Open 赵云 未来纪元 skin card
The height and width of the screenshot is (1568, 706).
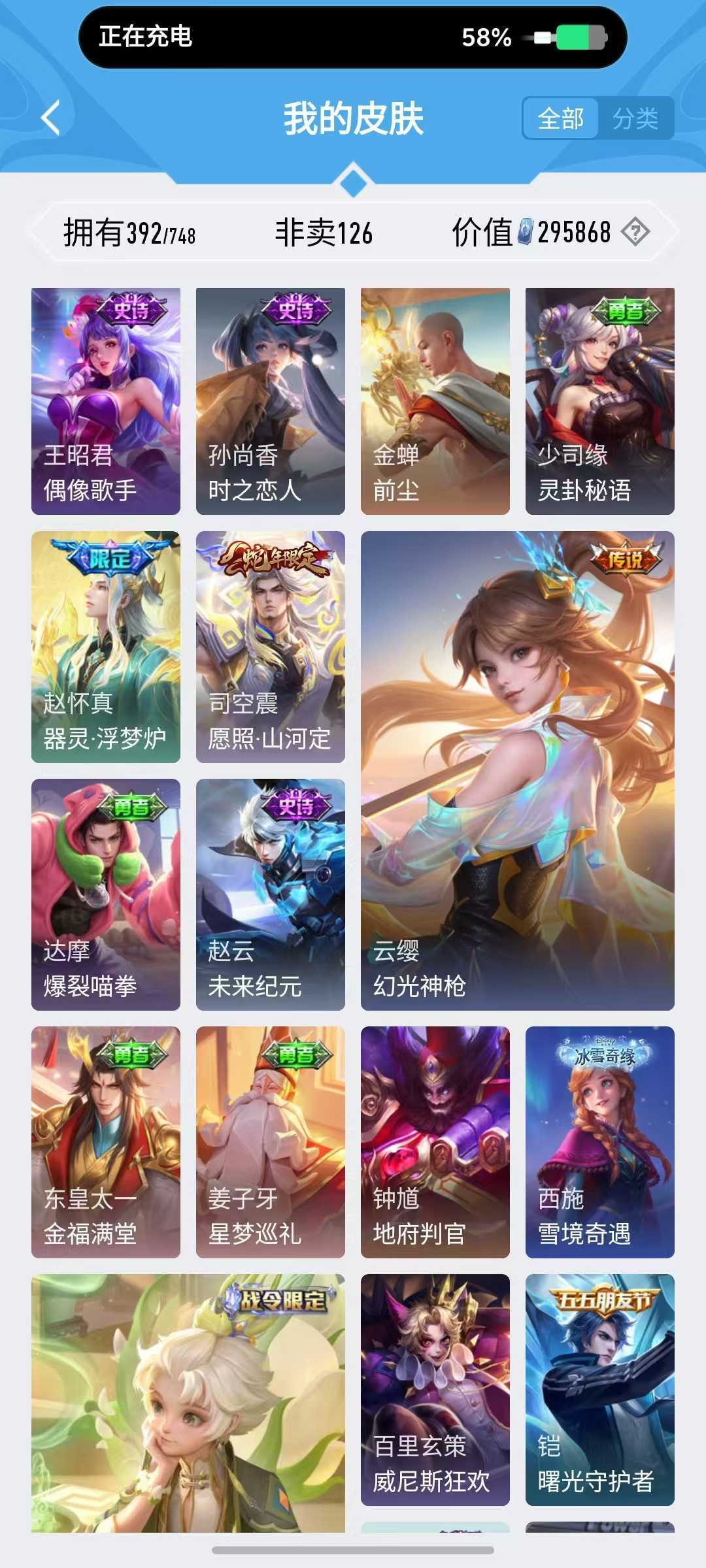pos(271,894)
